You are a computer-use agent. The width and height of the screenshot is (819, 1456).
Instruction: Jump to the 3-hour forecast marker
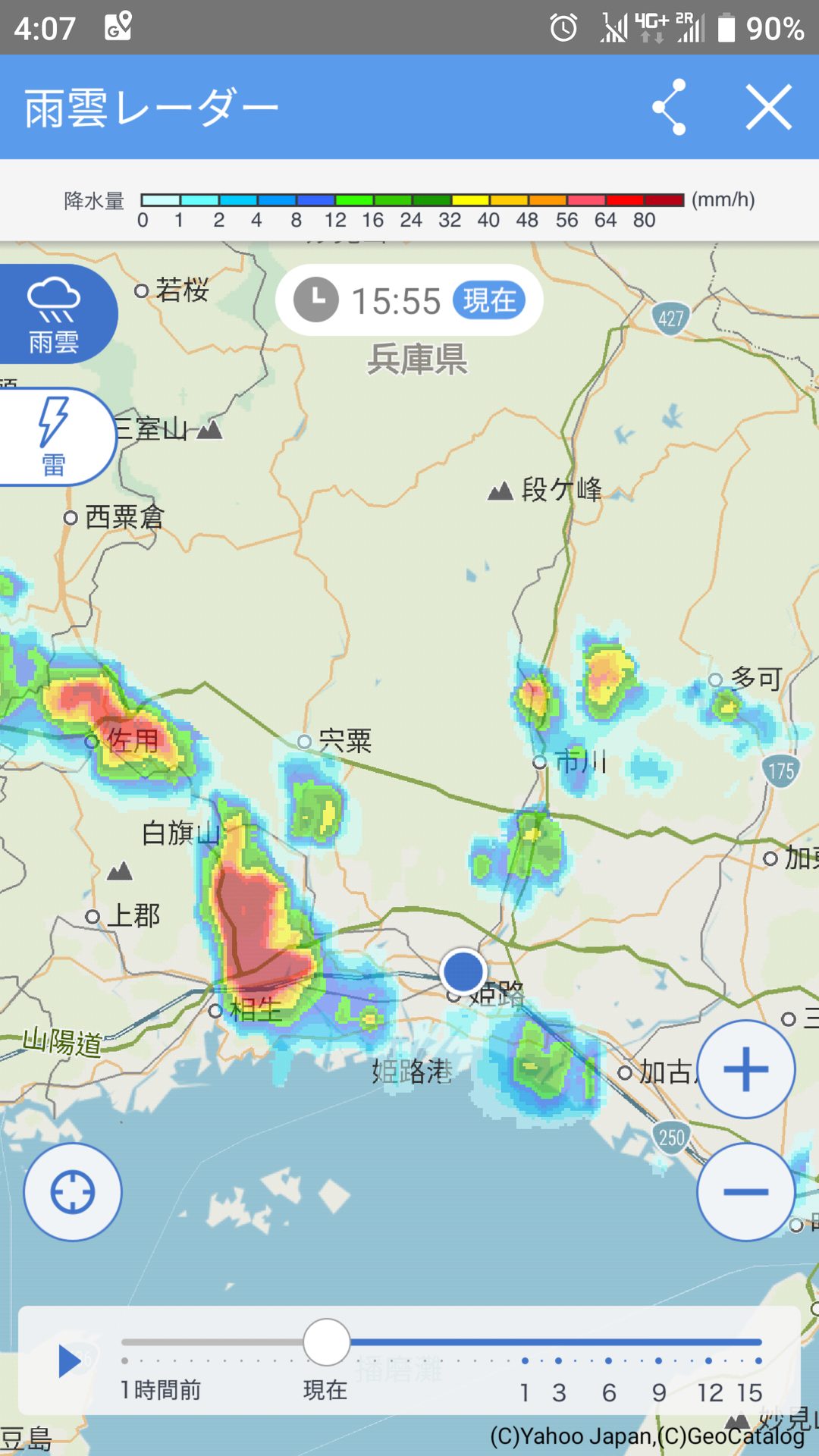pos(559,1361)
